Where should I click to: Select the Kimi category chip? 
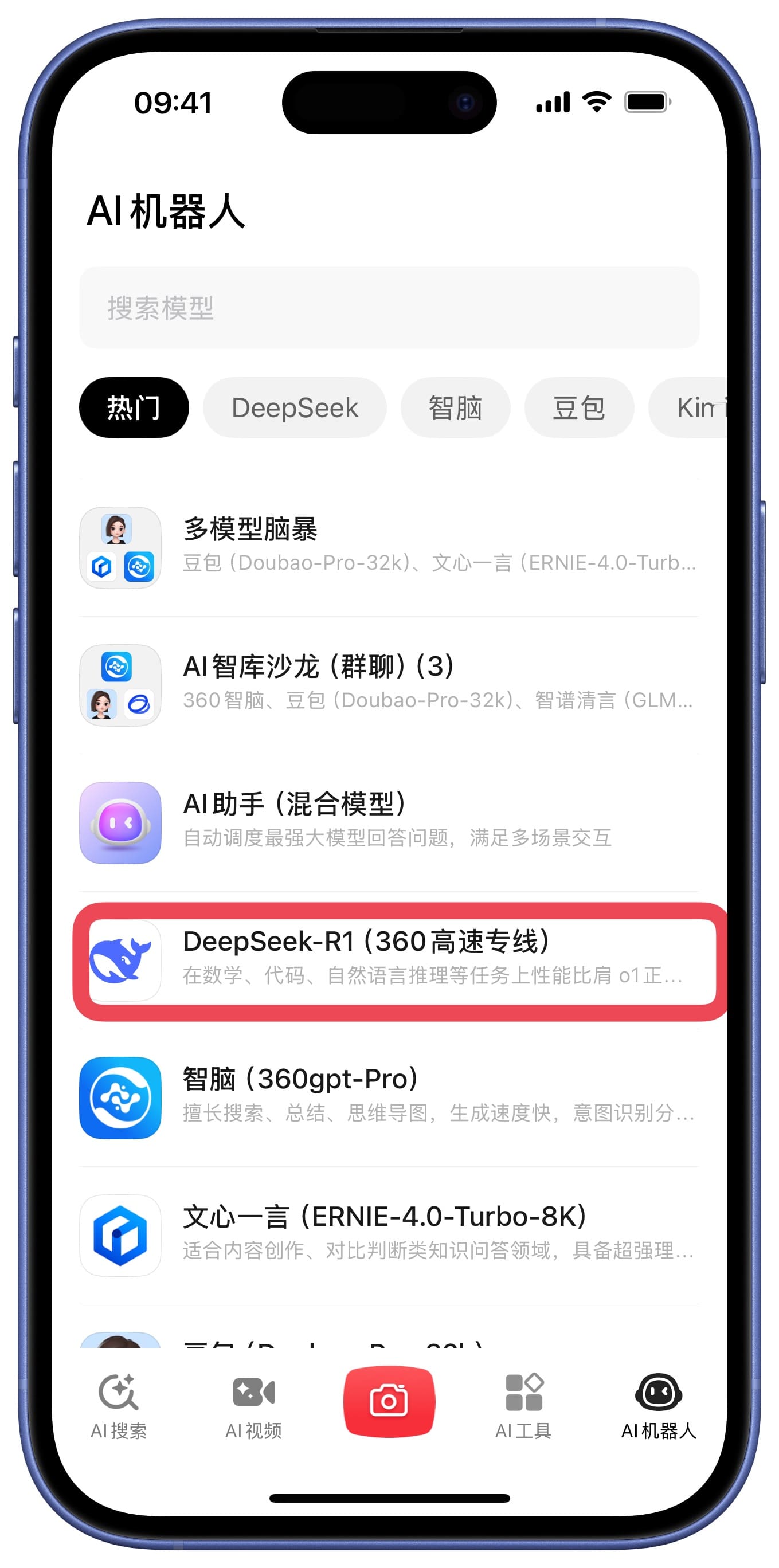[x=688, y=407]
